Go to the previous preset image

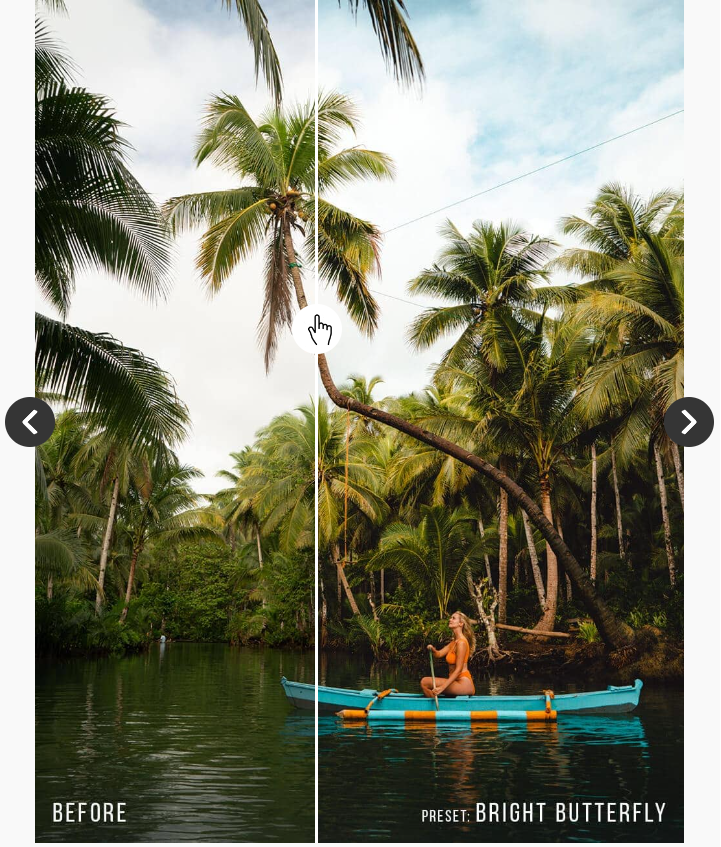point(30,422)
